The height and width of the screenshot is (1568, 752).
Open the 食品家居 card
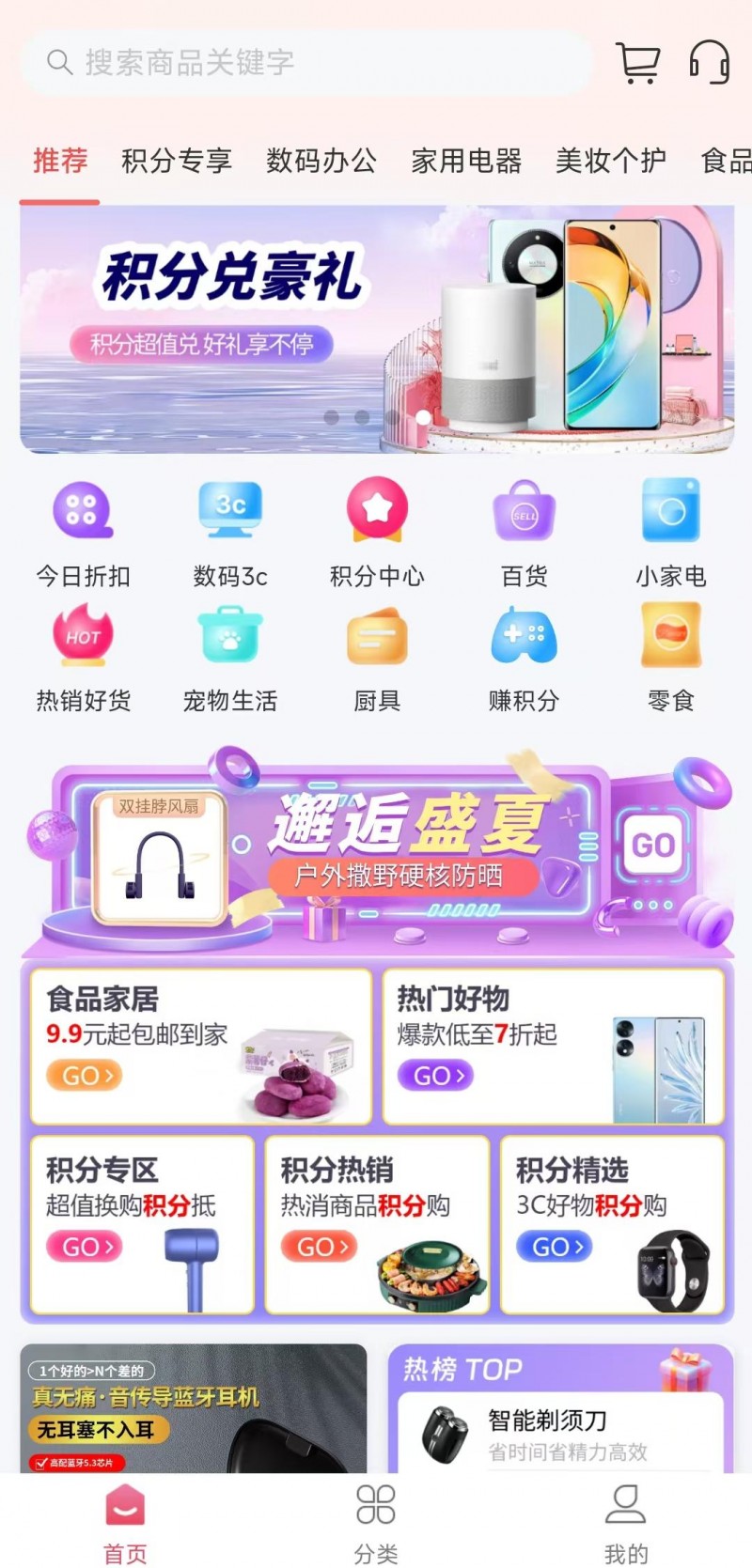click(200, 1046)
